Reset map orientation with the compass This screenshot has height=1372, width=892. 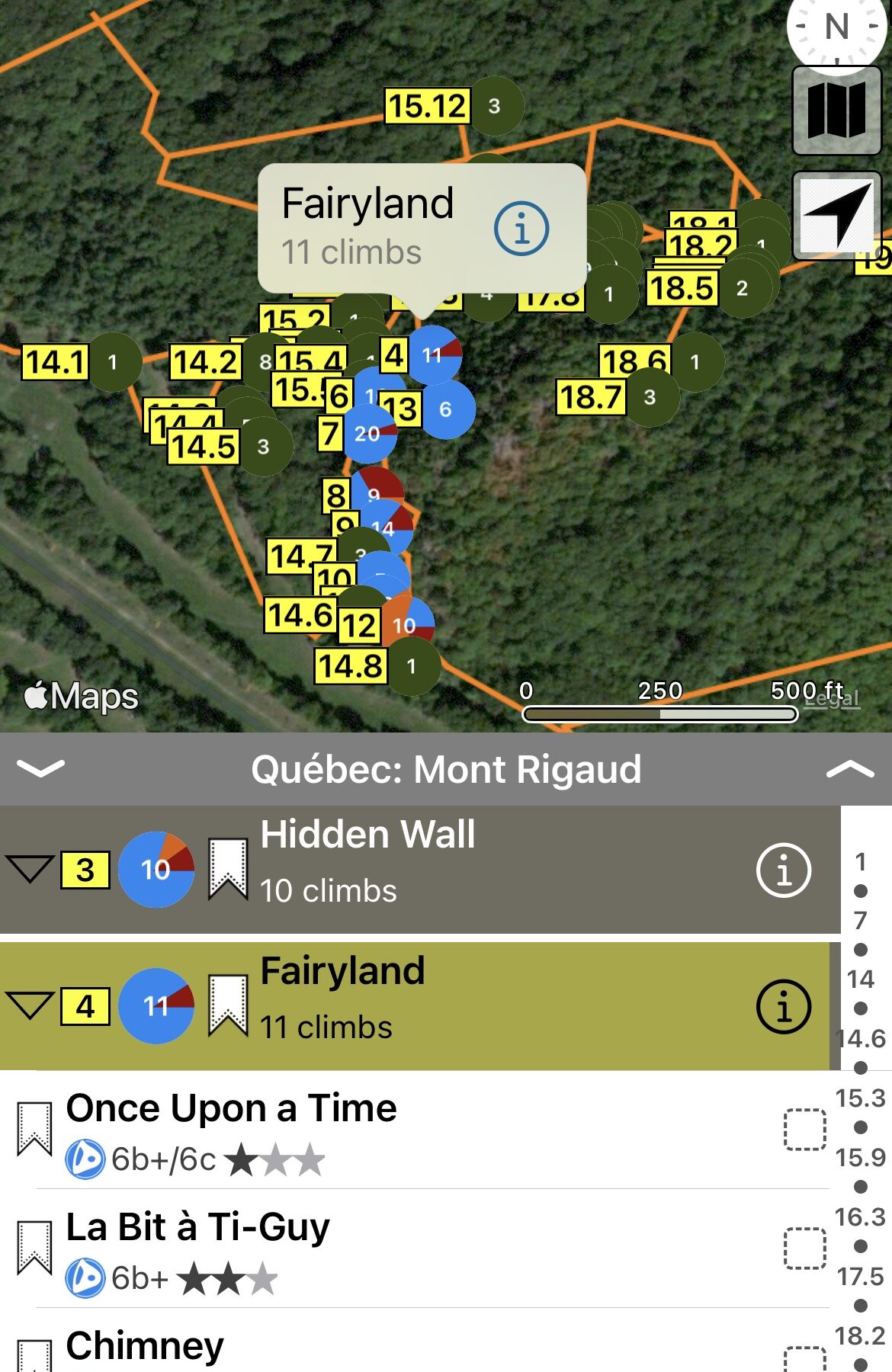coord(836,29)
